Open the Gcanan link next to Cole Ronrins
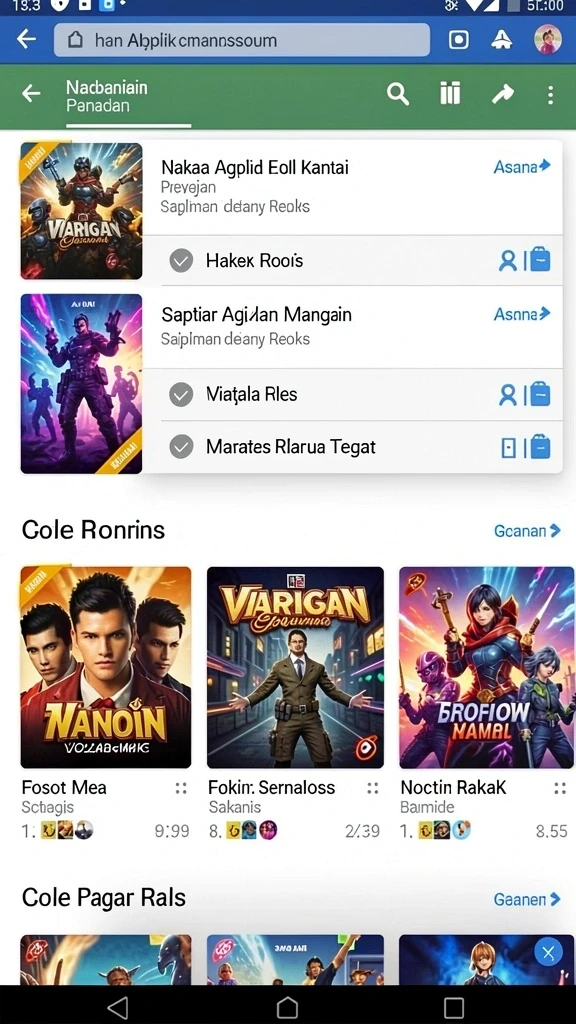 tap(527, 530)
